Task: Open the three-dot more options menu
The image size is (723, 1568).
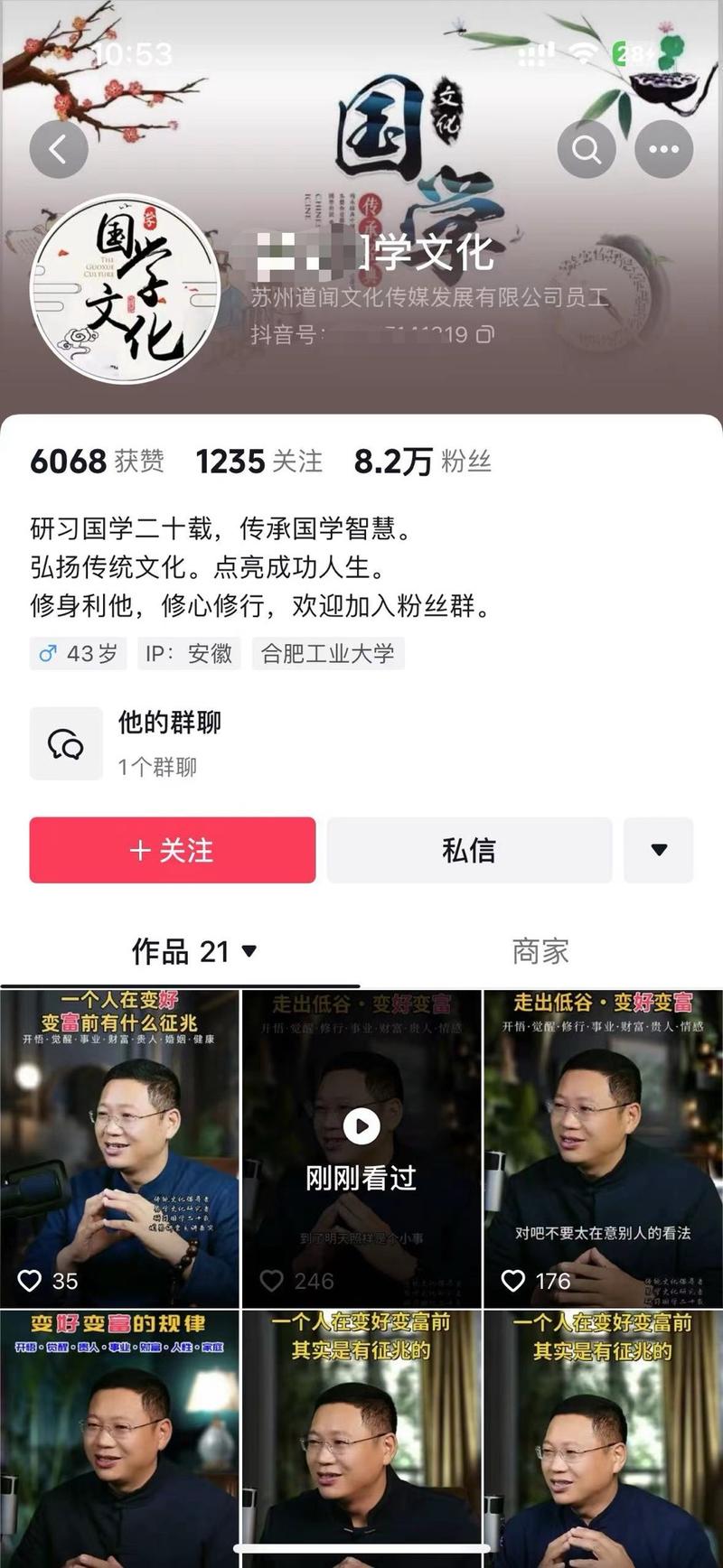Action: [666, 148]
